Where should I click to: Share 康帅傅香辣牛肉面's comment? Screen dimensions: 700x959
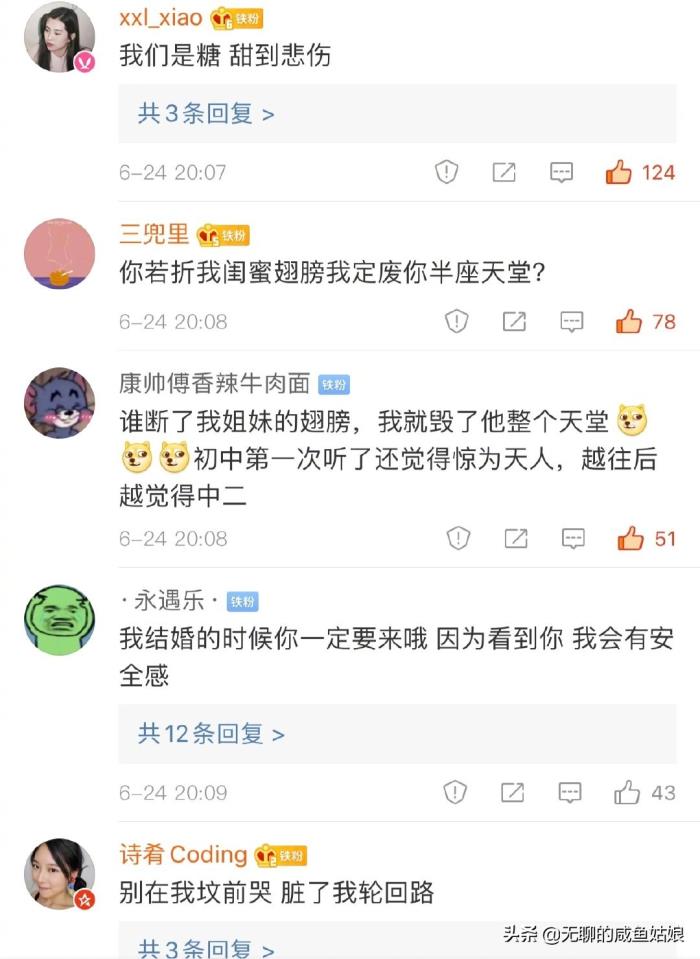click(515, 539)
